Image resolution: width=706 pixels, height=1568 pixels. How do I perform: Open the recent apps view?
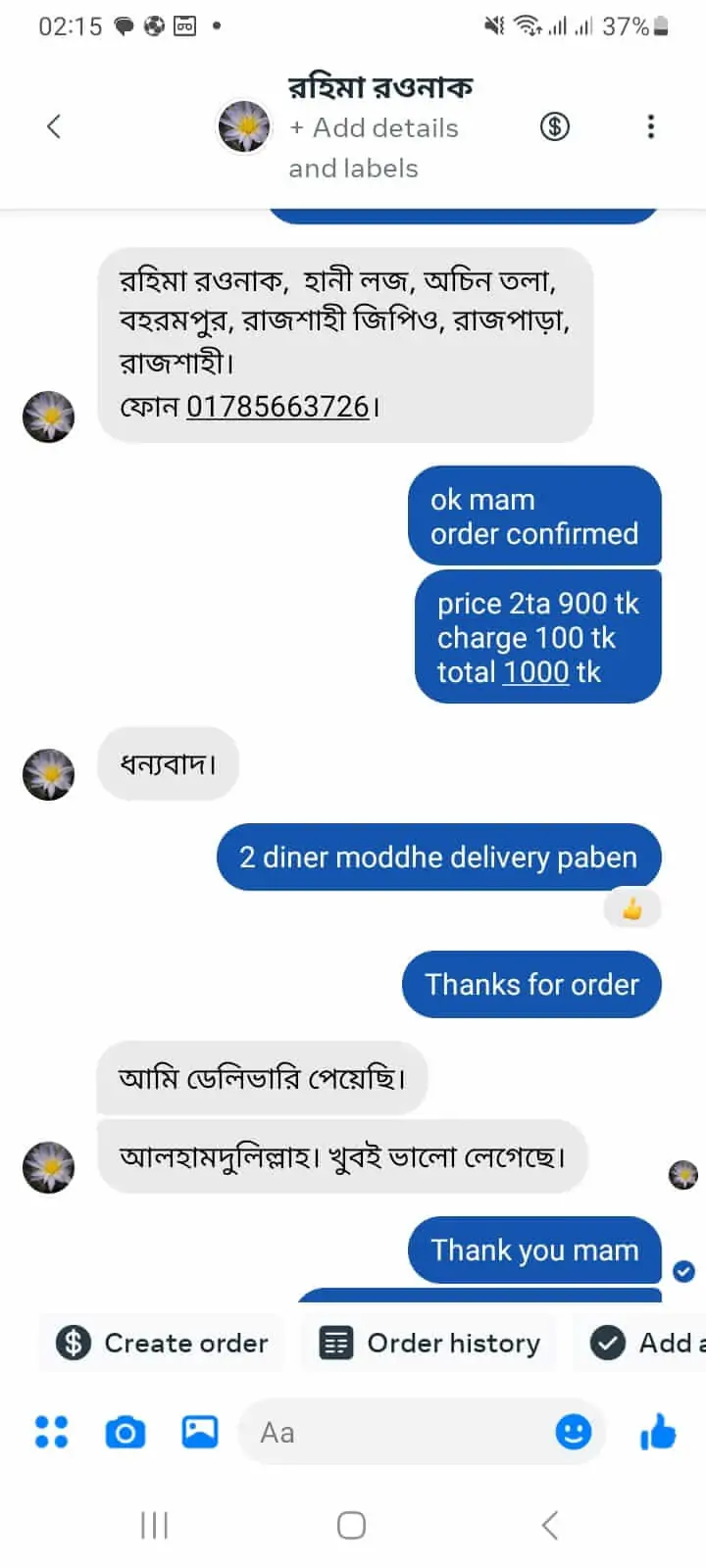coord(154,1525)
